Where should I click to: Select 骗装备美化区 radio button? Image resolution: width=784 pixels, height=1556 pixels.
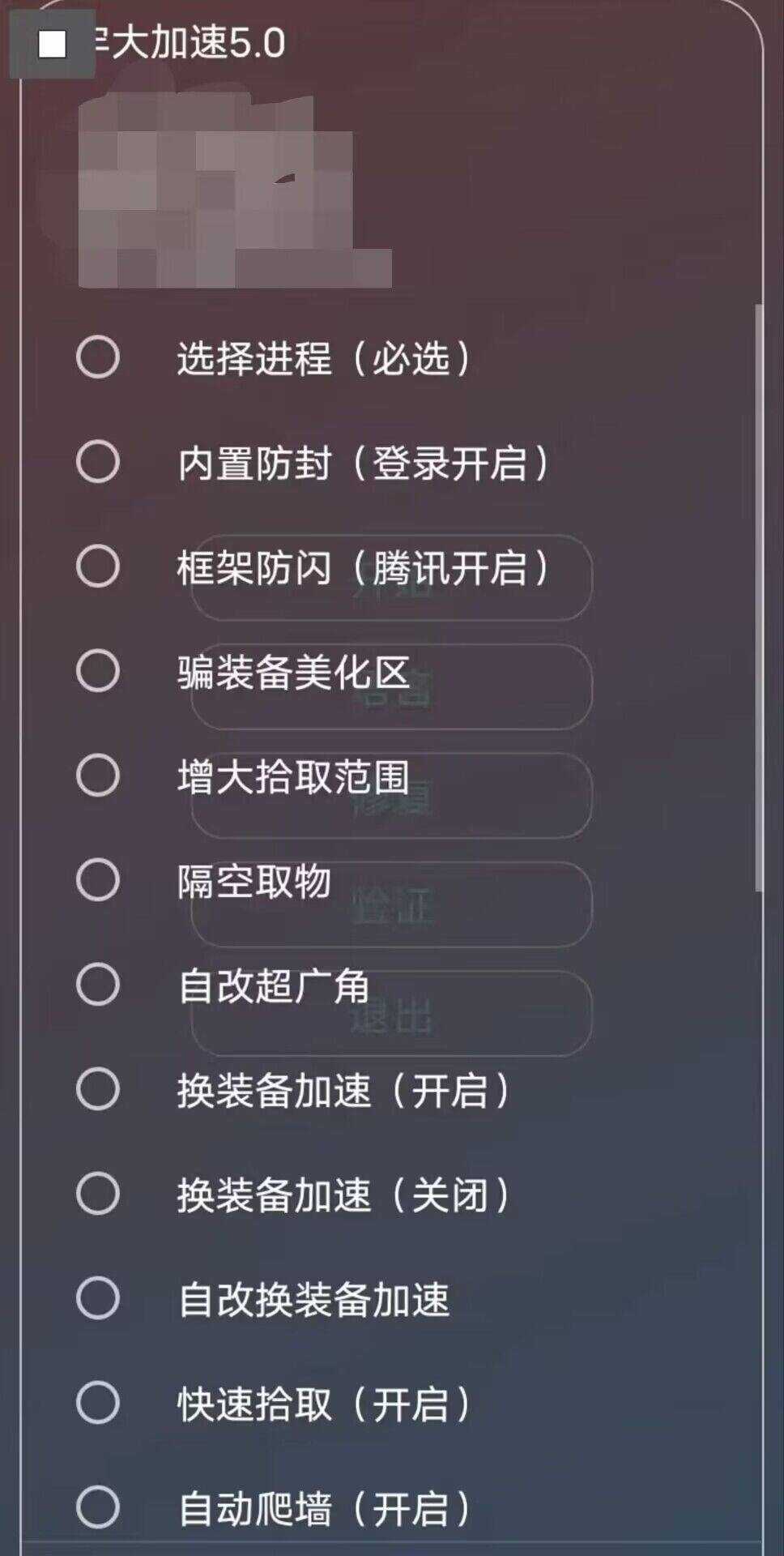[x=98, y=671]
